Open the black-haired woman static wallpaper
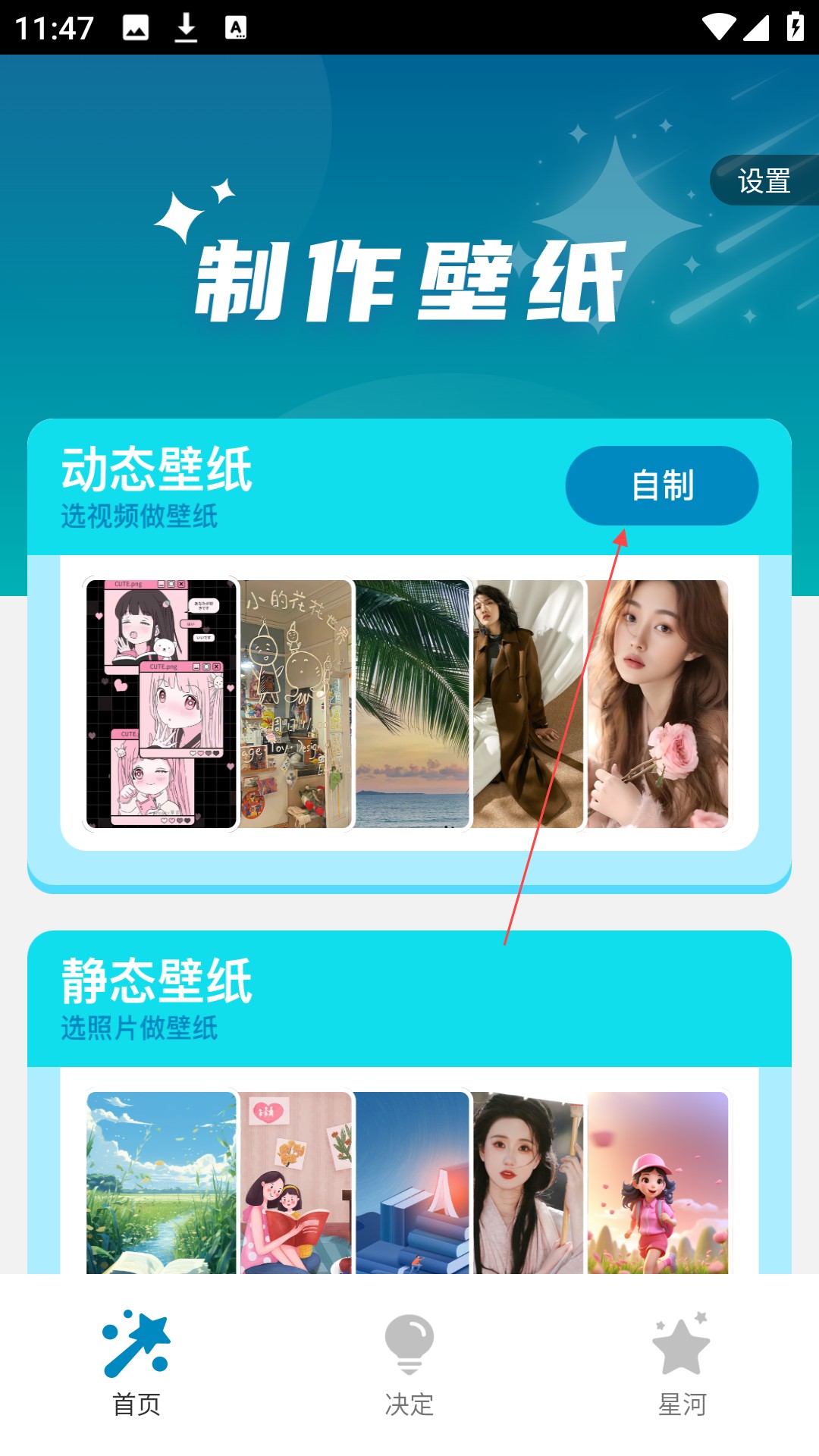819x1456 pixels. pyautogui.click(x=528, y=1183)
